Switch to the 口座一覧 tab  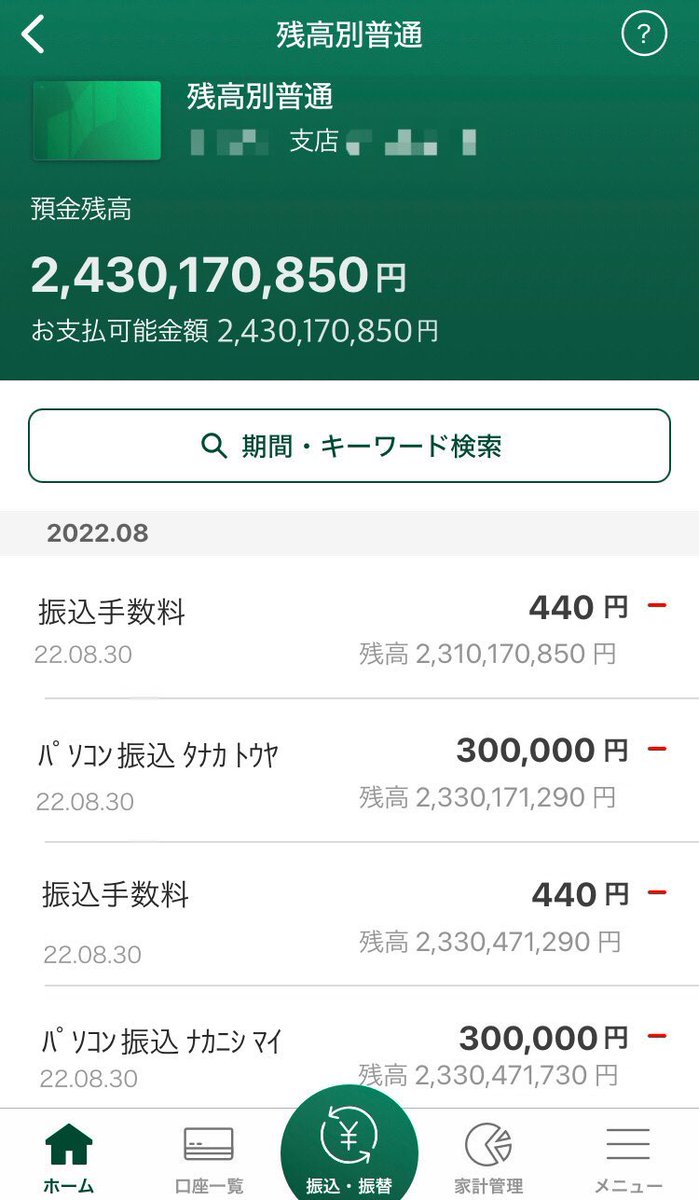click(209, 1157)
